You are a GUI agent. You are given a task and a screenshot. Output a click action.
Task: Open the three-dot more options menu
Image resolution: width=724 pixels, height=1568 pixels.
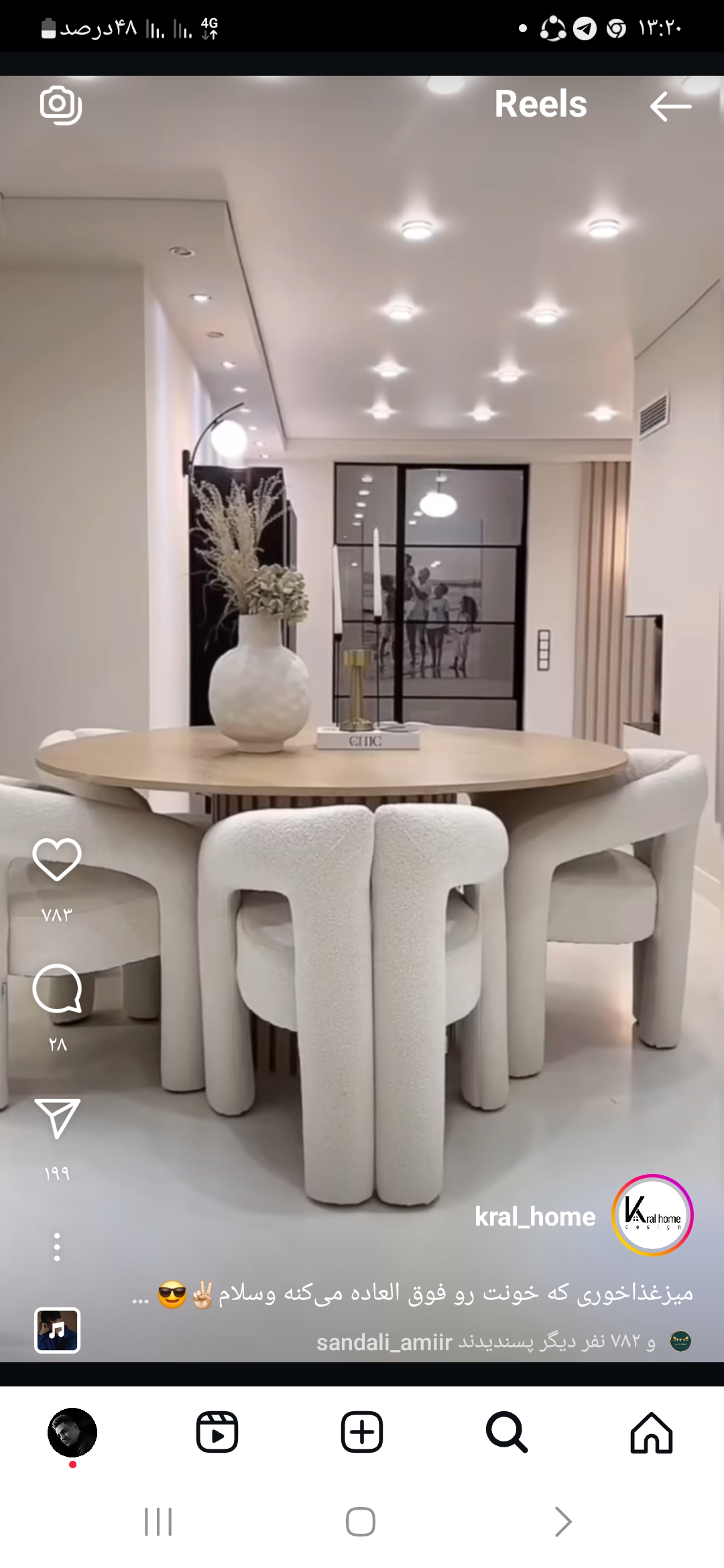pos(57,1247)
